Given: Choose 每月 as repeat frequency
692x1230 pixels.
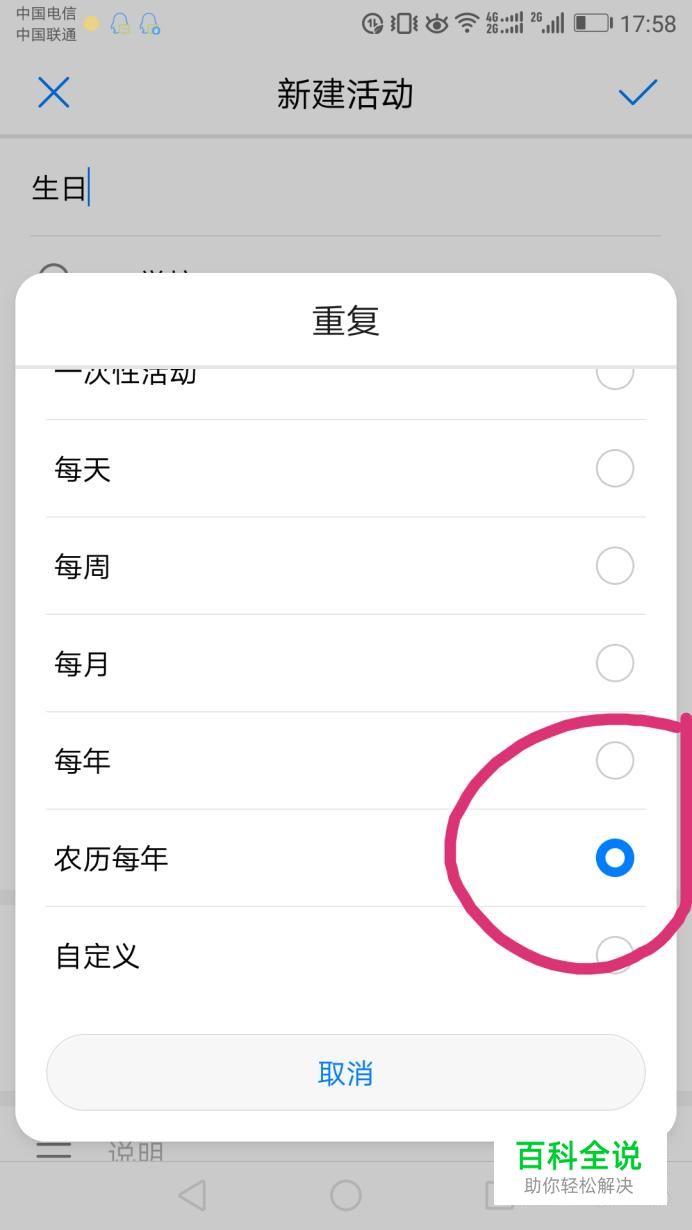Looking at the screenshot, I should point(345,663).
